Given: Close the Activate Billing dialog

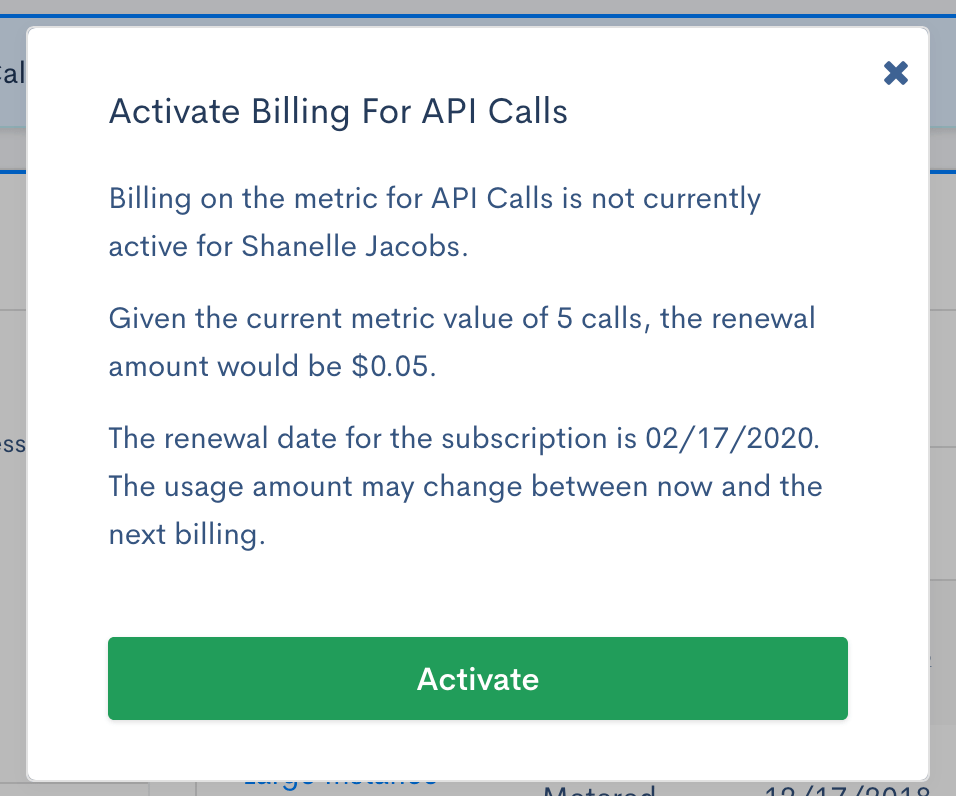Looking at the screenshot, I should [896, 73].
